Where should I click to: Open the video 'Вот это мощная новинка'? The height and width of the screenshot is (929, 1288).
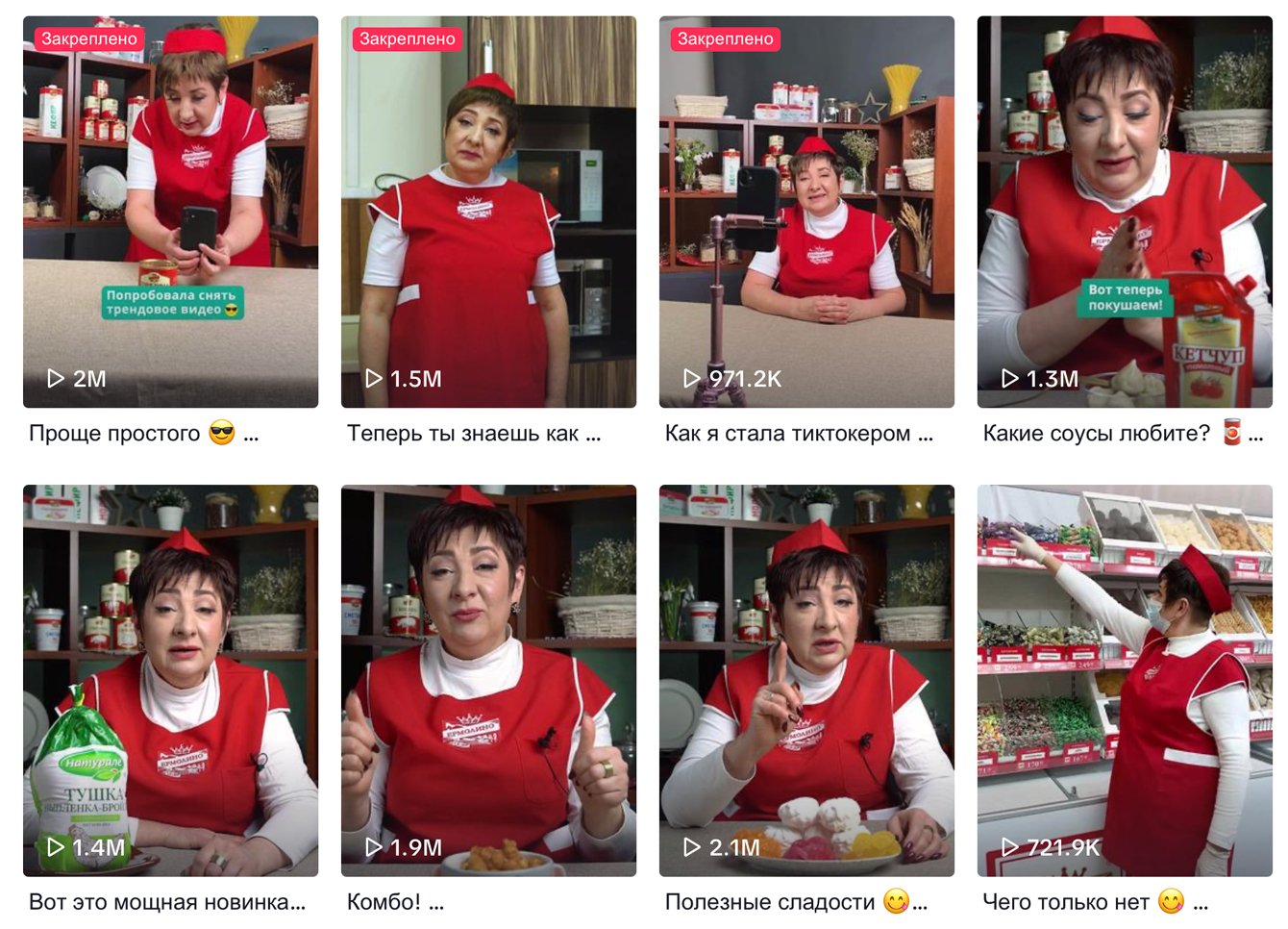[x=170, y=680]
